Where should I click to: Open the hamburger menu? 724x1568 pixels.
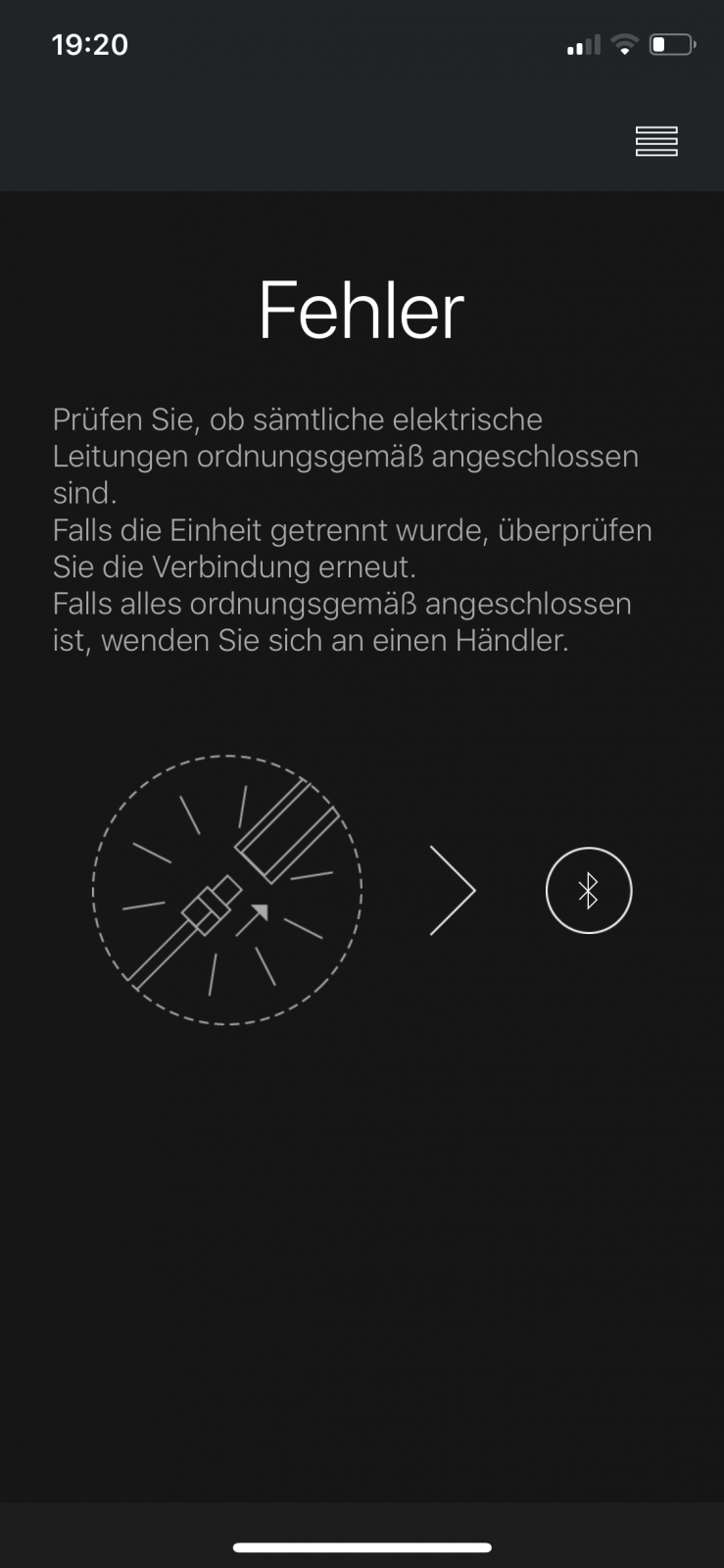coord(655,141)
